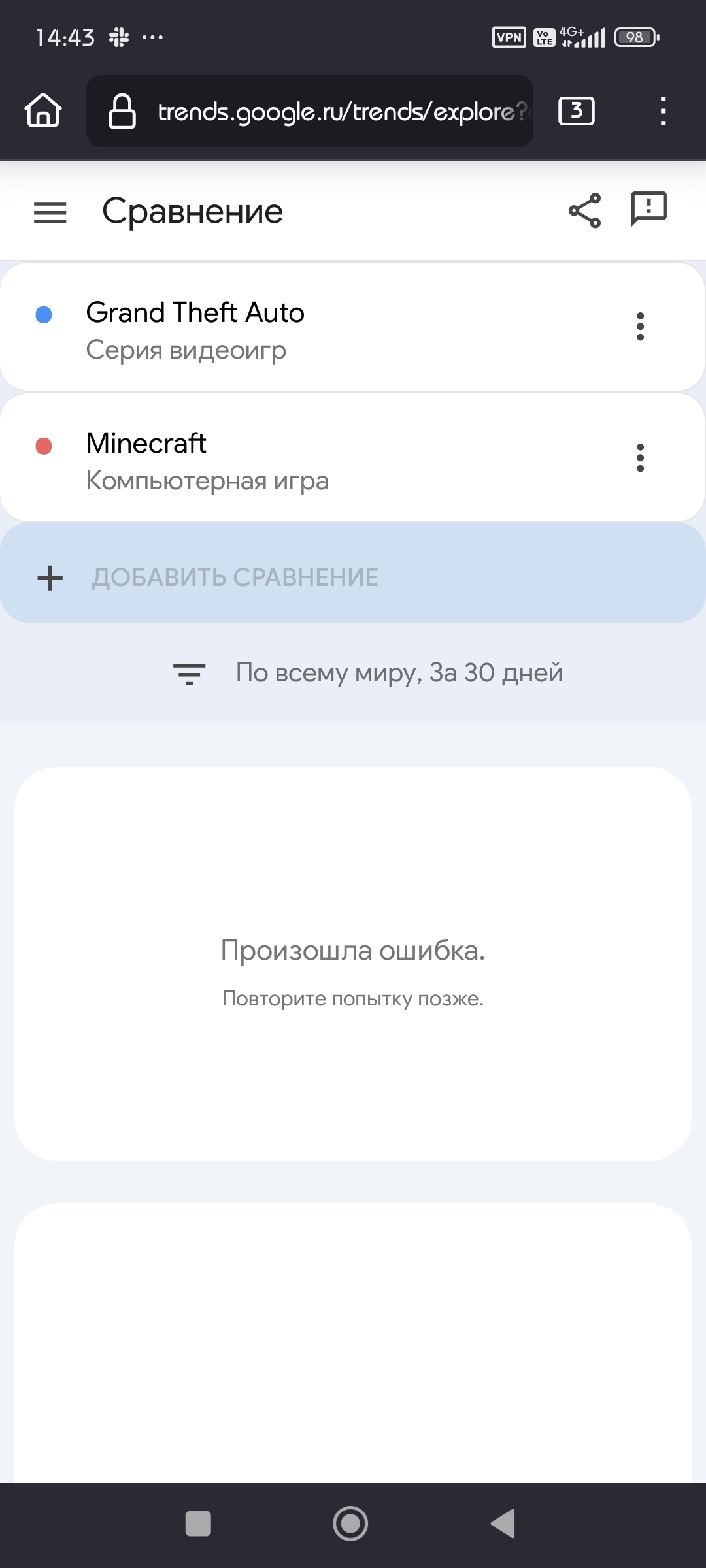
Task: Go back using system navigation
Action: pos(503,1524)
